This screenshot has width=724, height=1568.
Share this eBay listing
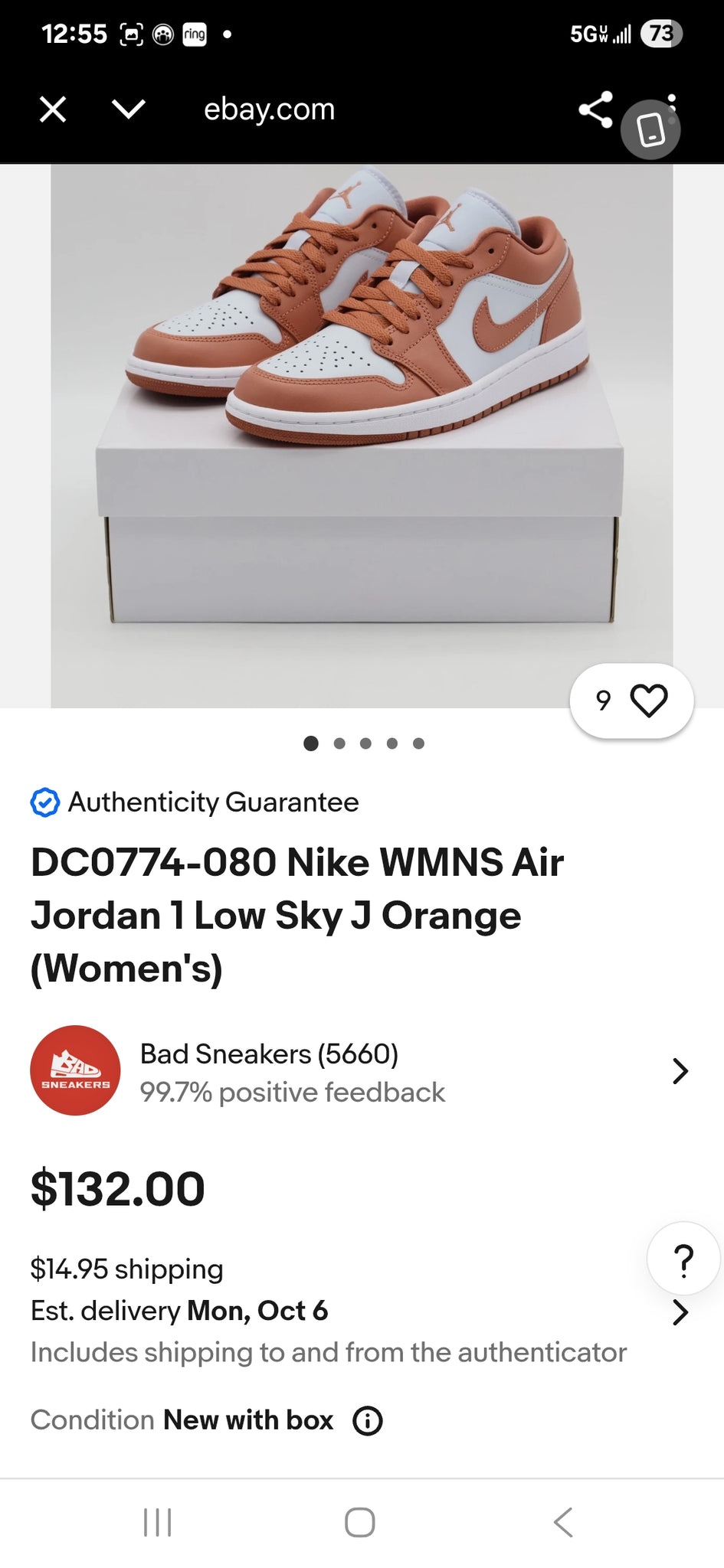pos(595,109)
